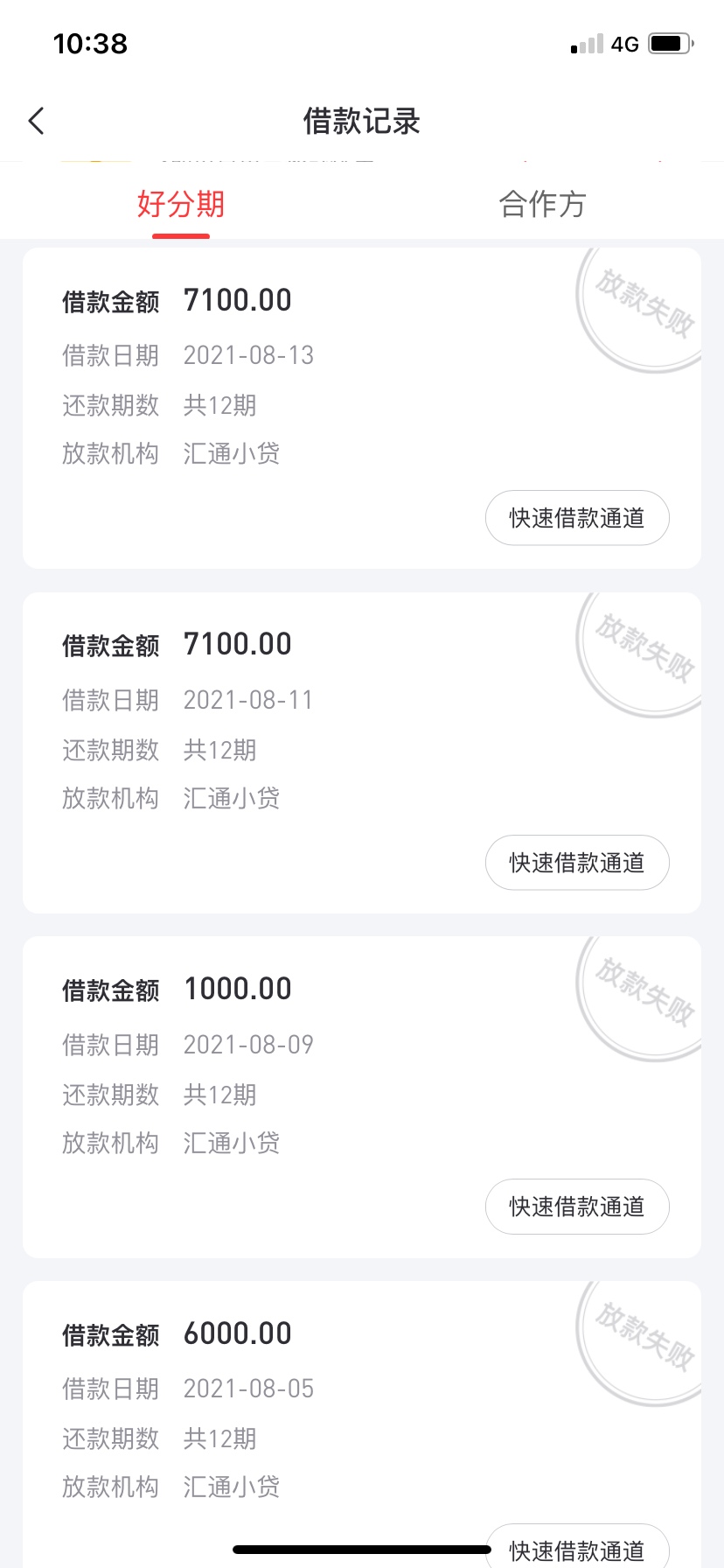Select the 好分期 tab

point(181,204)
